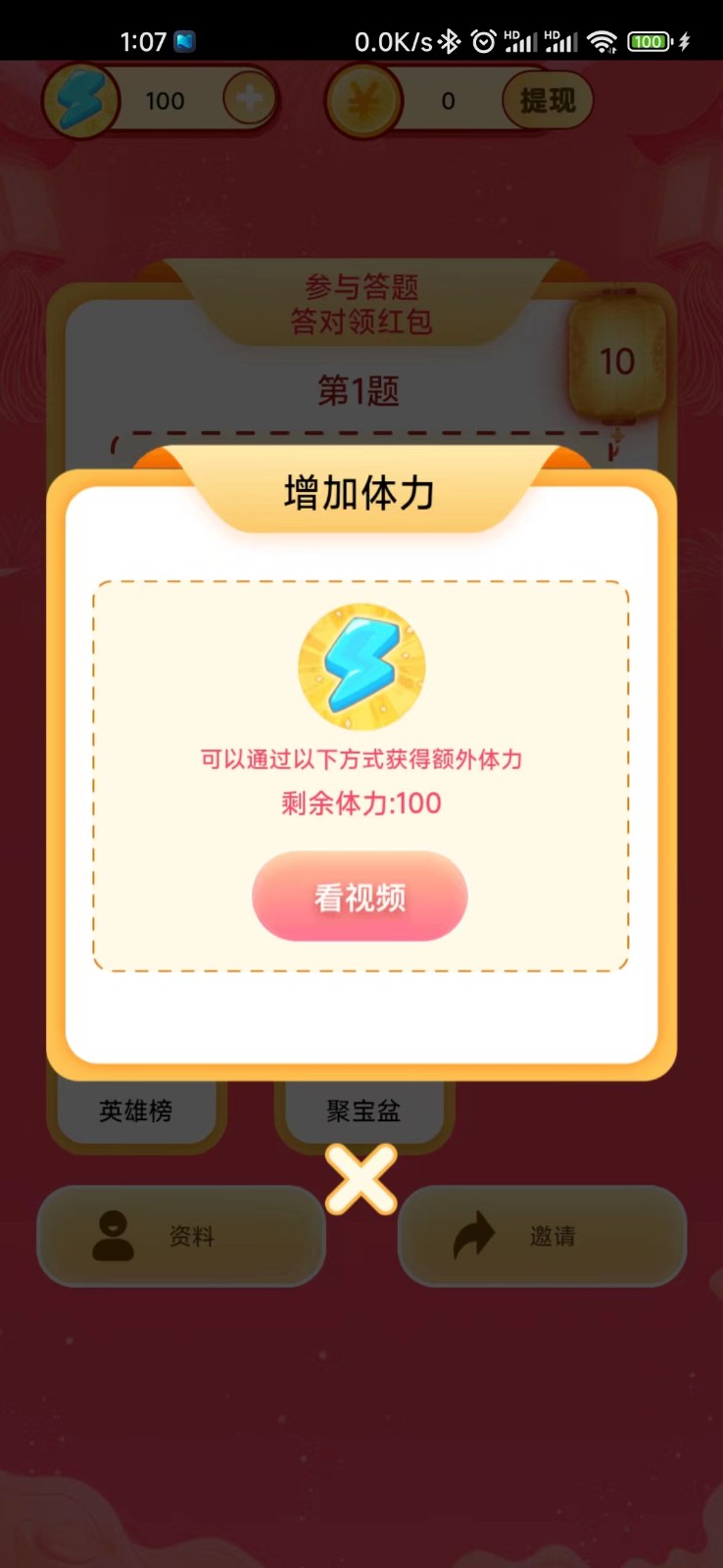The height and width of the screenshot is (1568, 723).
Task: Click the 参与答题 banner header
Action: pyautogui.click(x=362, y=286)
